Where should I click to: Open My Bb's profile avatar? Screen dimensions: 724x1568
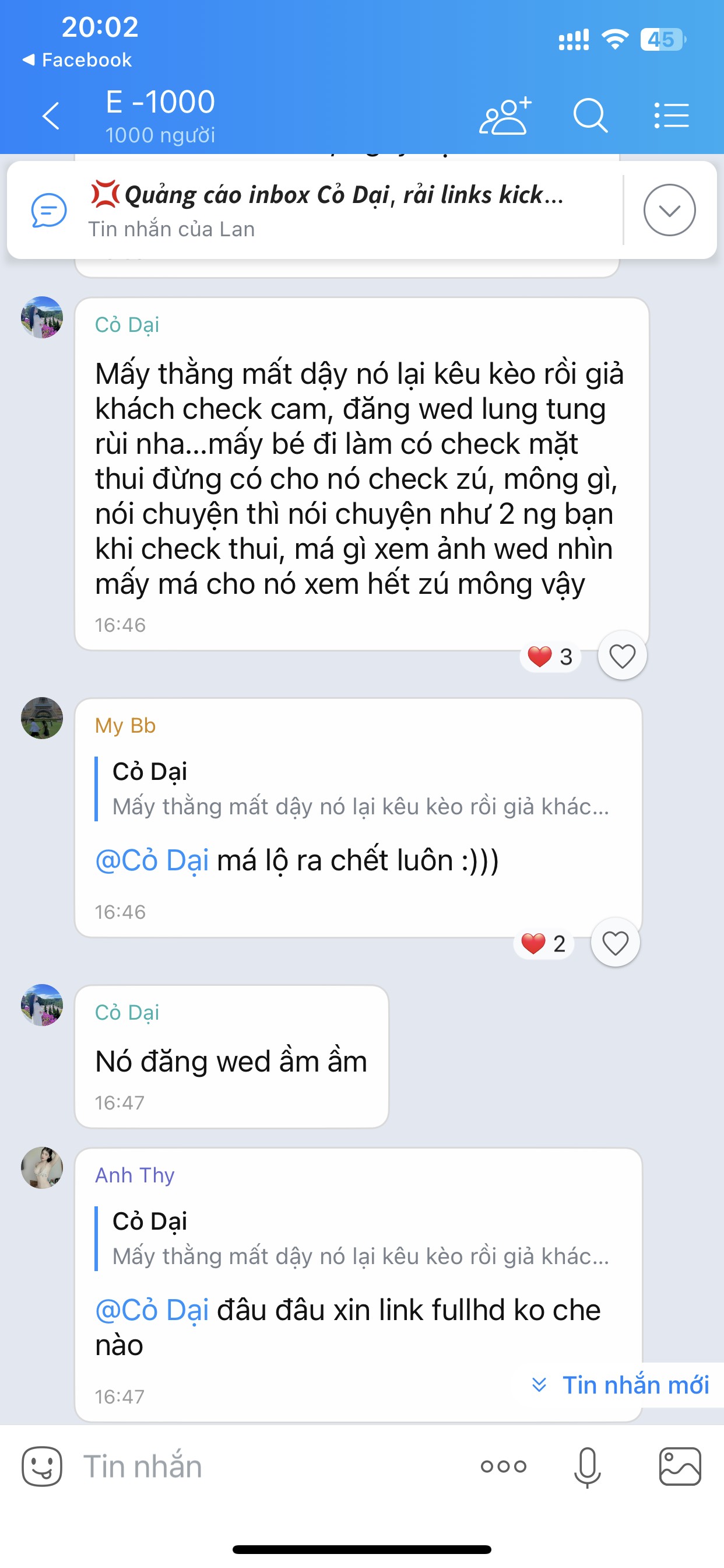click(42, 718)
